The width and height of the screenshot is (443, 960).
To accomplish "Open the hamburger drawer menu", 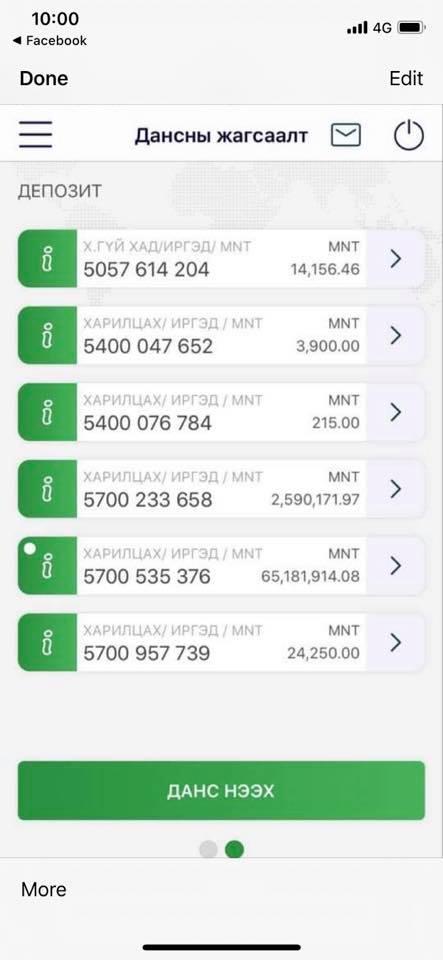I will pos(35,135).
